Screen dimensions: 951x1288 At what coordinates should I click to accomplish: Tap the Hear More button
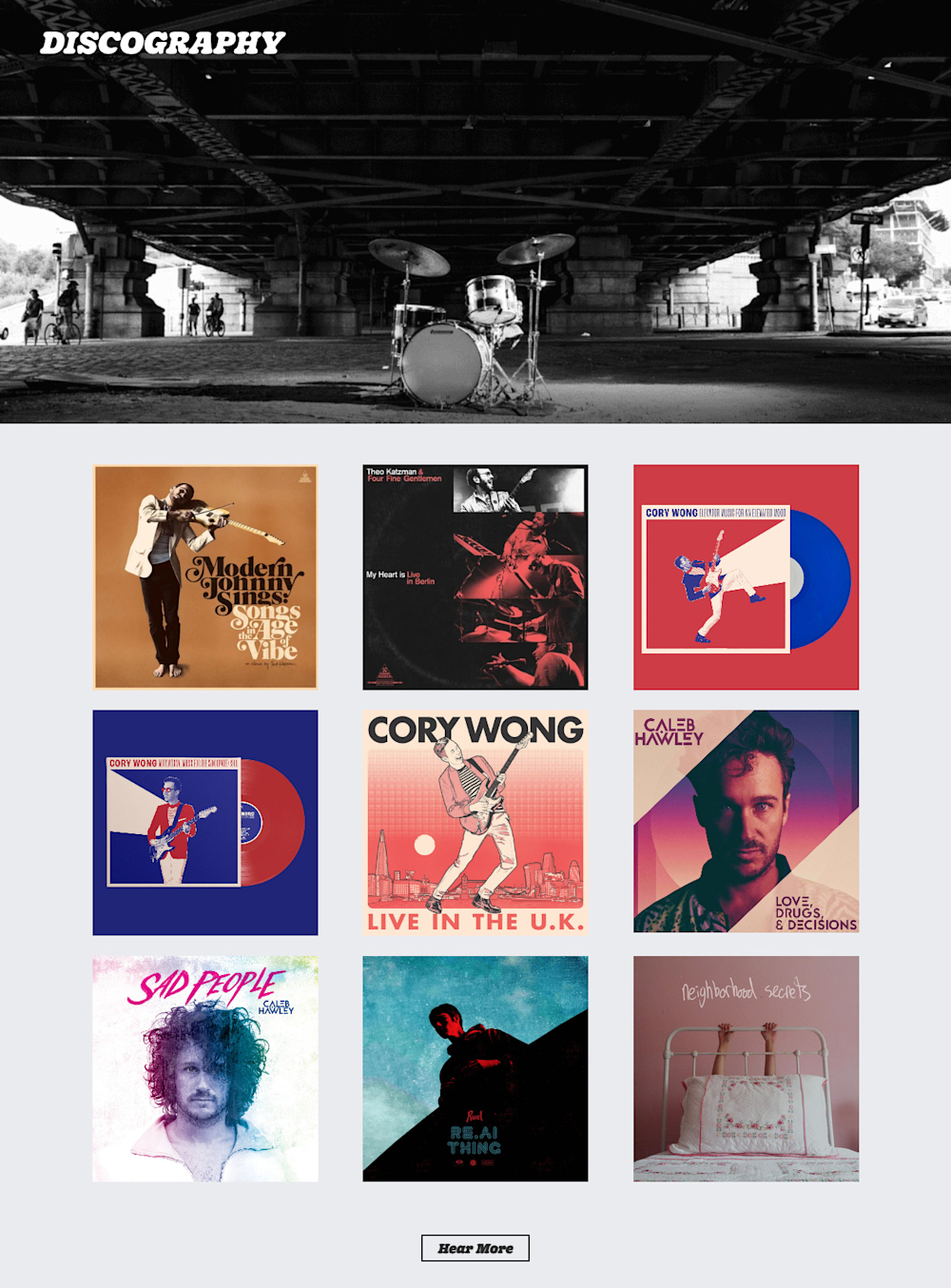click(x=475, y=1248)
